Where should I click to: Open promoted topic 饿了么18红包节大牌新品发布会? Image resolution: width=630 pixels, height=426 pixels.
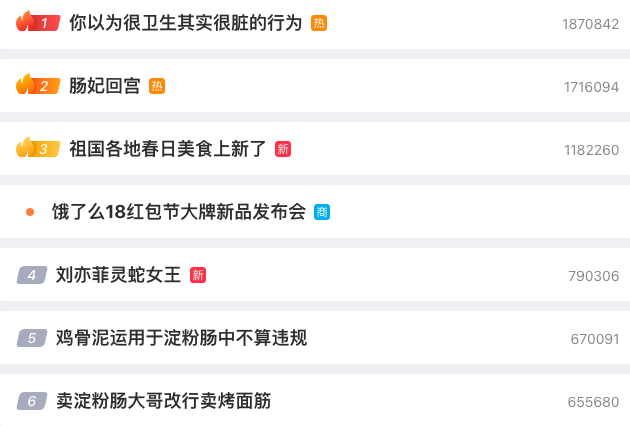click(x=178, y=212)
